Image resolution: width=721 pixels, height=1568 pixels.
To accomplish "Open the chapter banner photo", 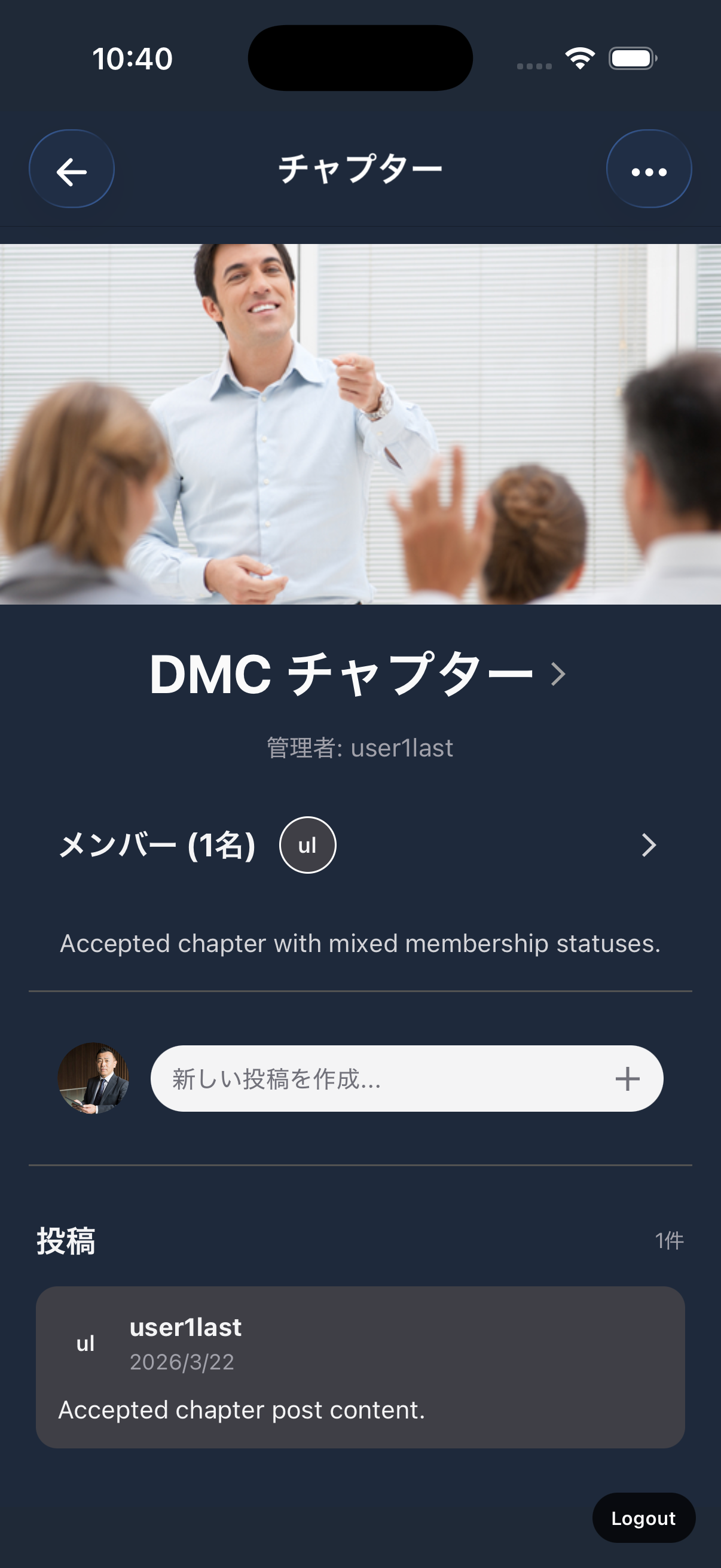I will (360, 424).
